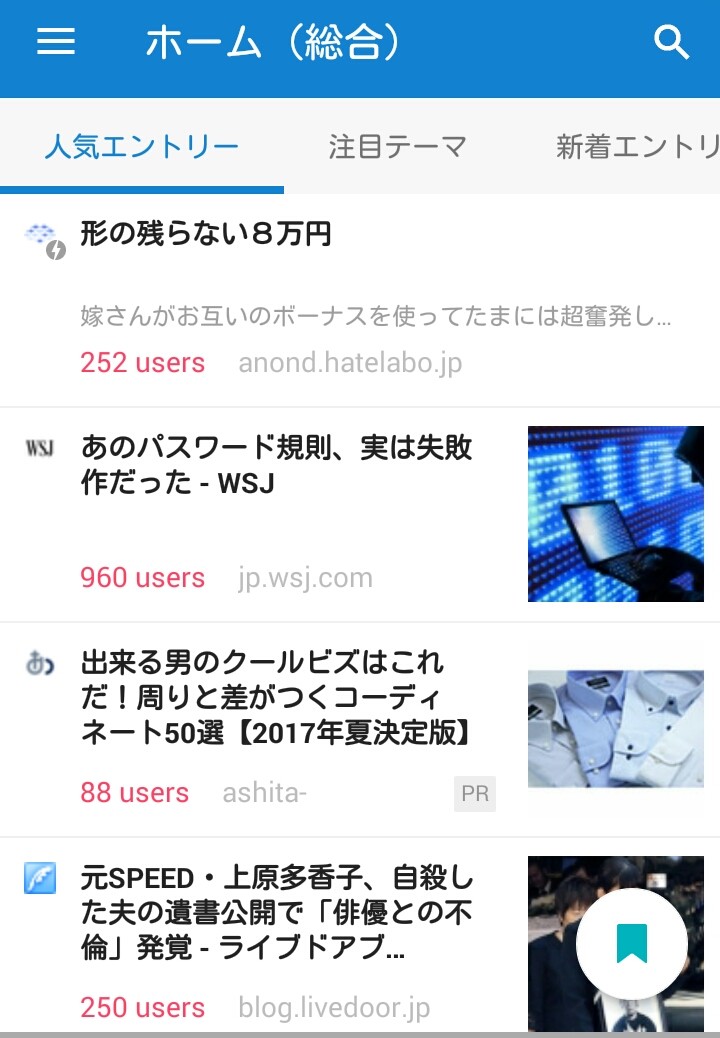Open the search magnifier icon

tap(671, 42)
